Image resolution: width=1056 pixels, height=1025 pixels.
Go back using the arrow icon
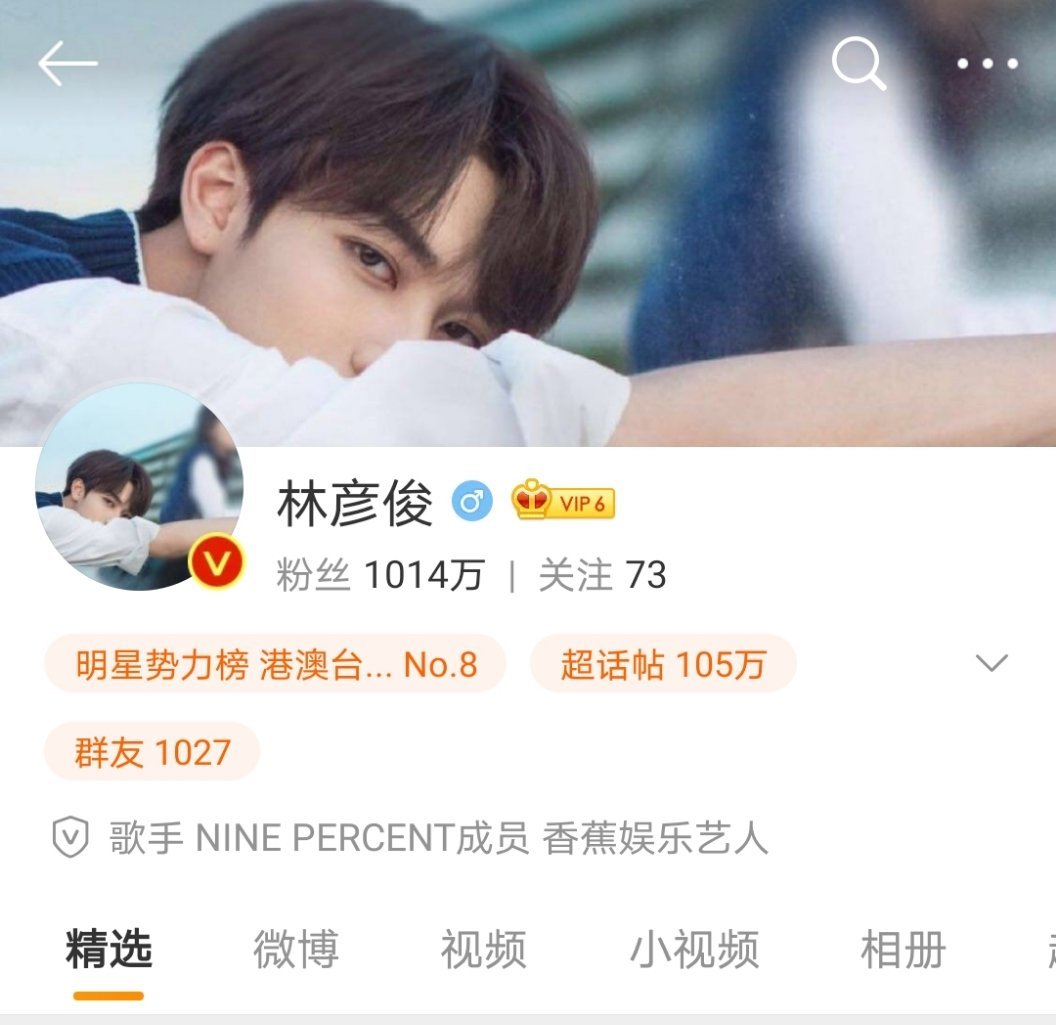pyautogui.click(x=67, y=64)
